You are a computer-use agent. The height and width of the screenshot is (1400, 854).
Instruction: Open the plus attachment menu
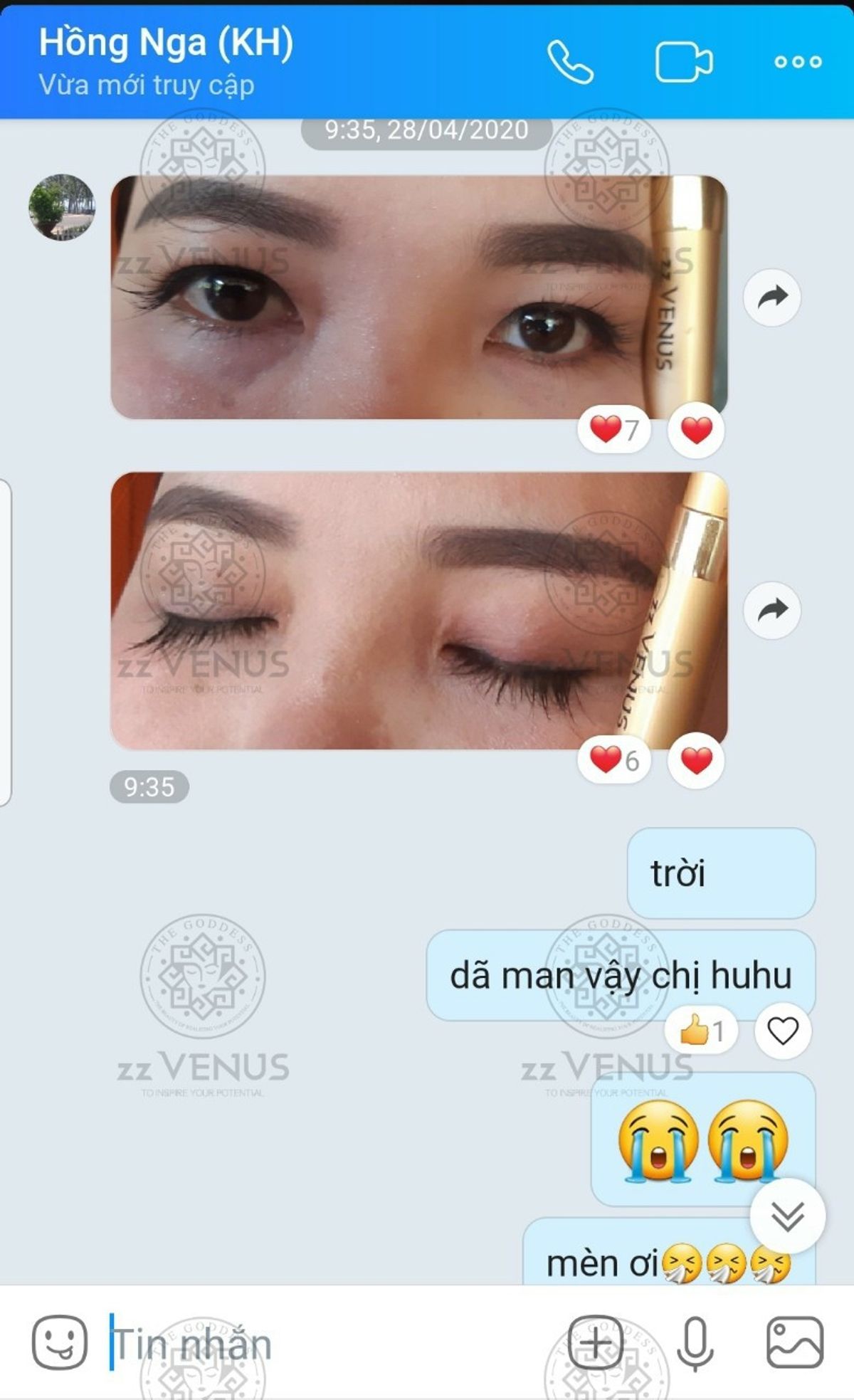(596, 1342)
